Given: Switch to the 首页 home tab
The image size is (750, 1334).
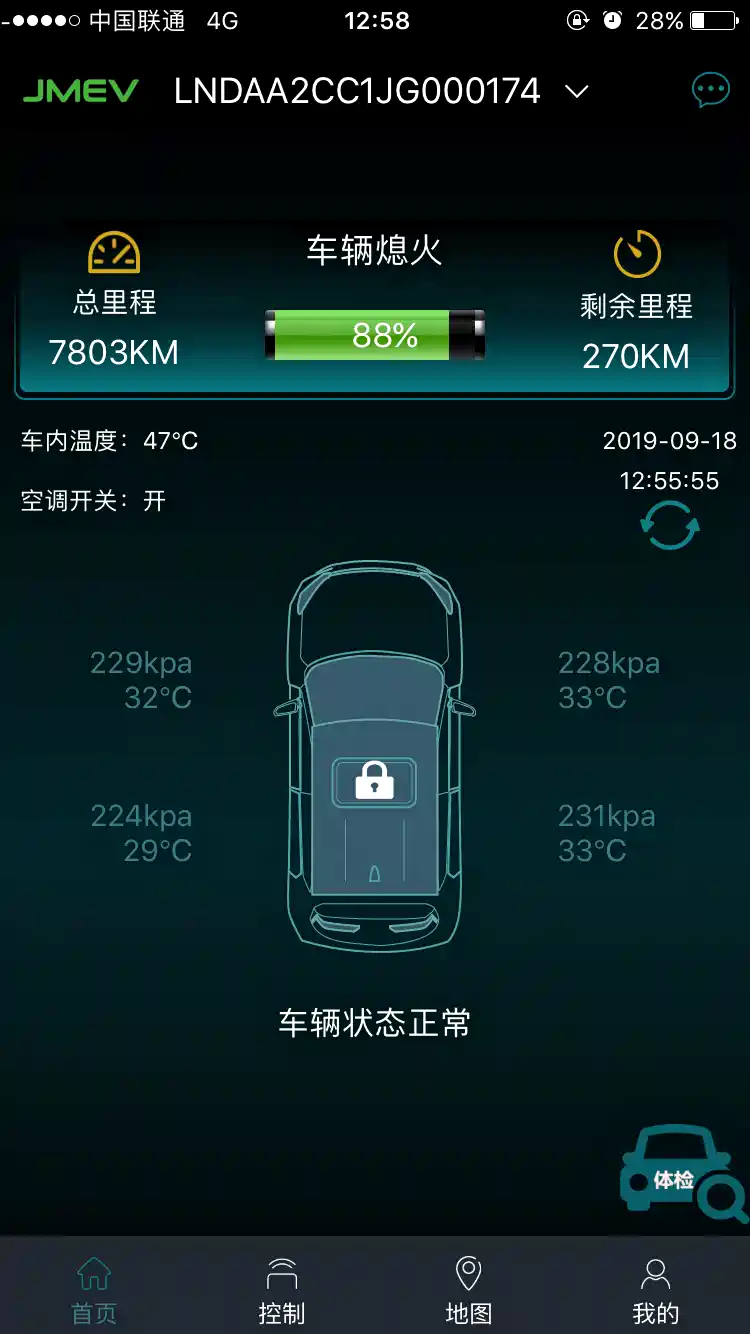Looking at the screenshot, I should coord(94,1291).
